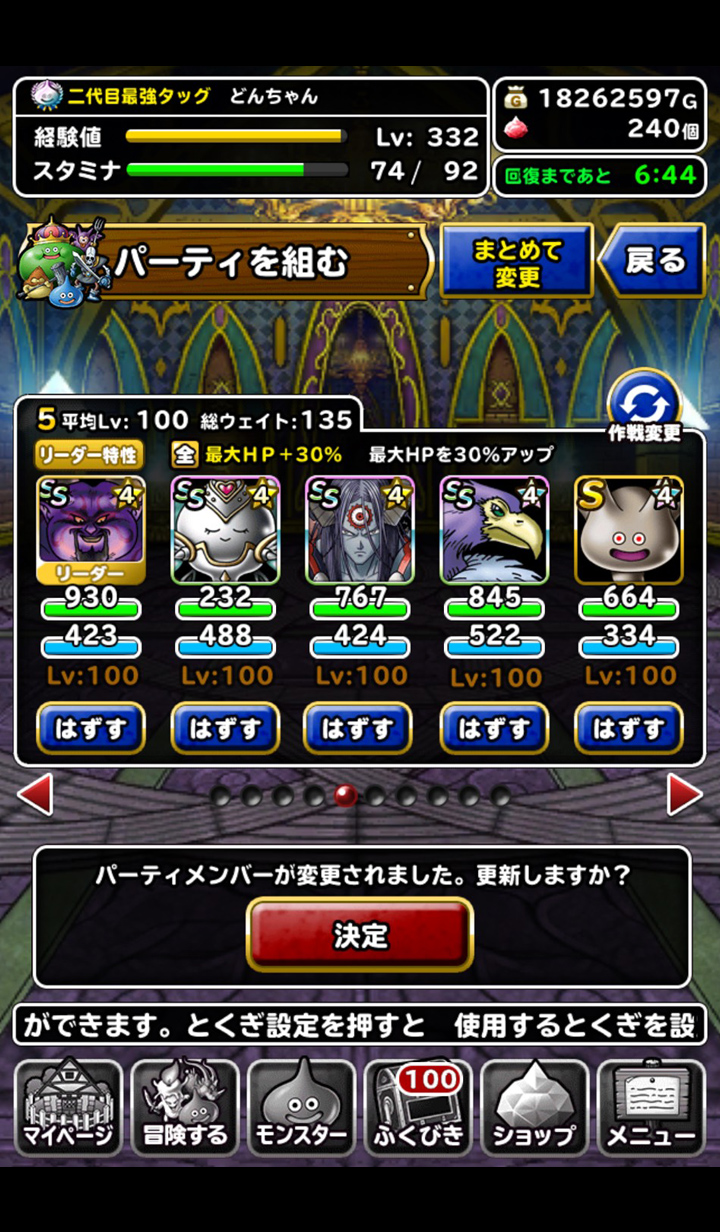Image resolution: width=720 pixels, height=1232 pixels.
Task: Go back with the 戻る button
Action: pyautogui.click(x=653, y=261)
